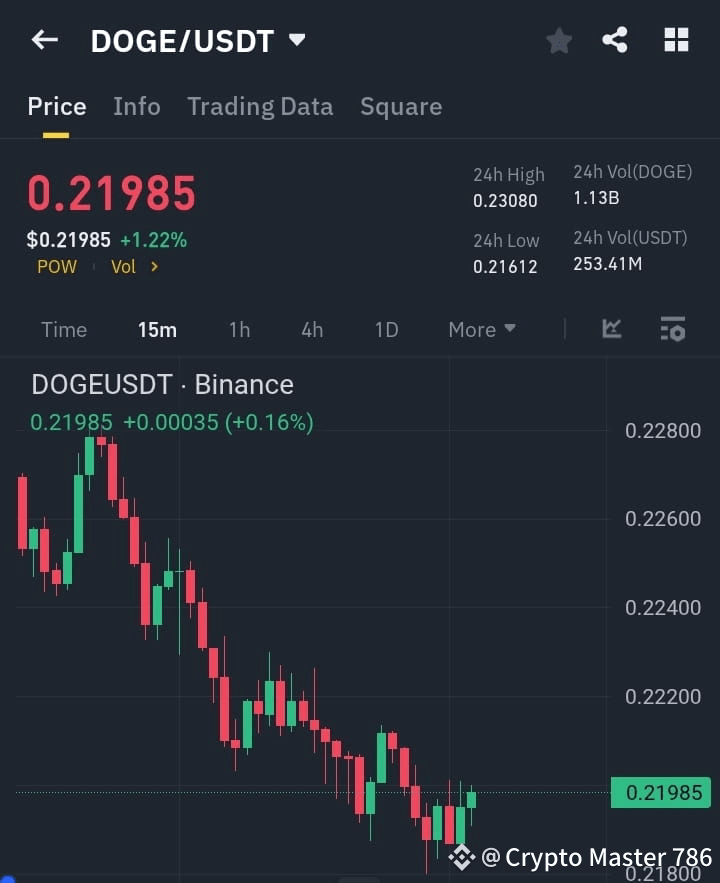Tap the back arrow icon
Viewport: 720px width, 883px height.
[43, 40]
